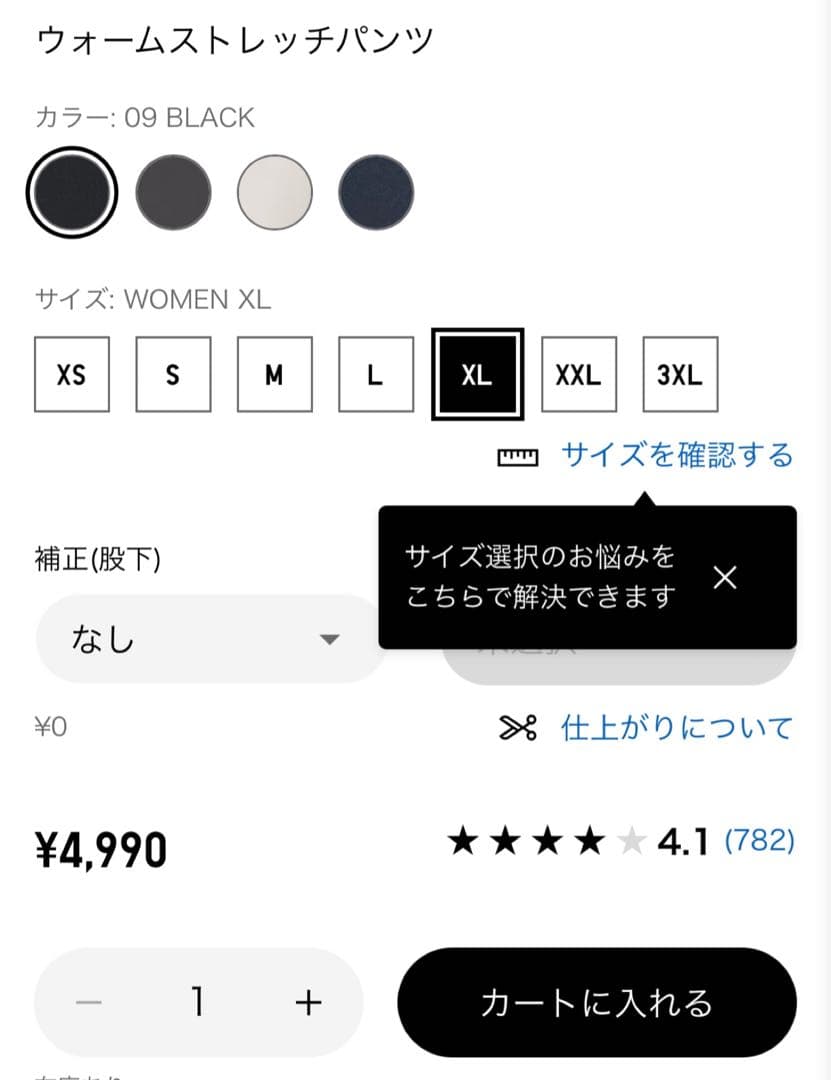831x1080 pixels.
Task: Tap カートに入れる to add to cart
Action: [x=597, y=1002]
